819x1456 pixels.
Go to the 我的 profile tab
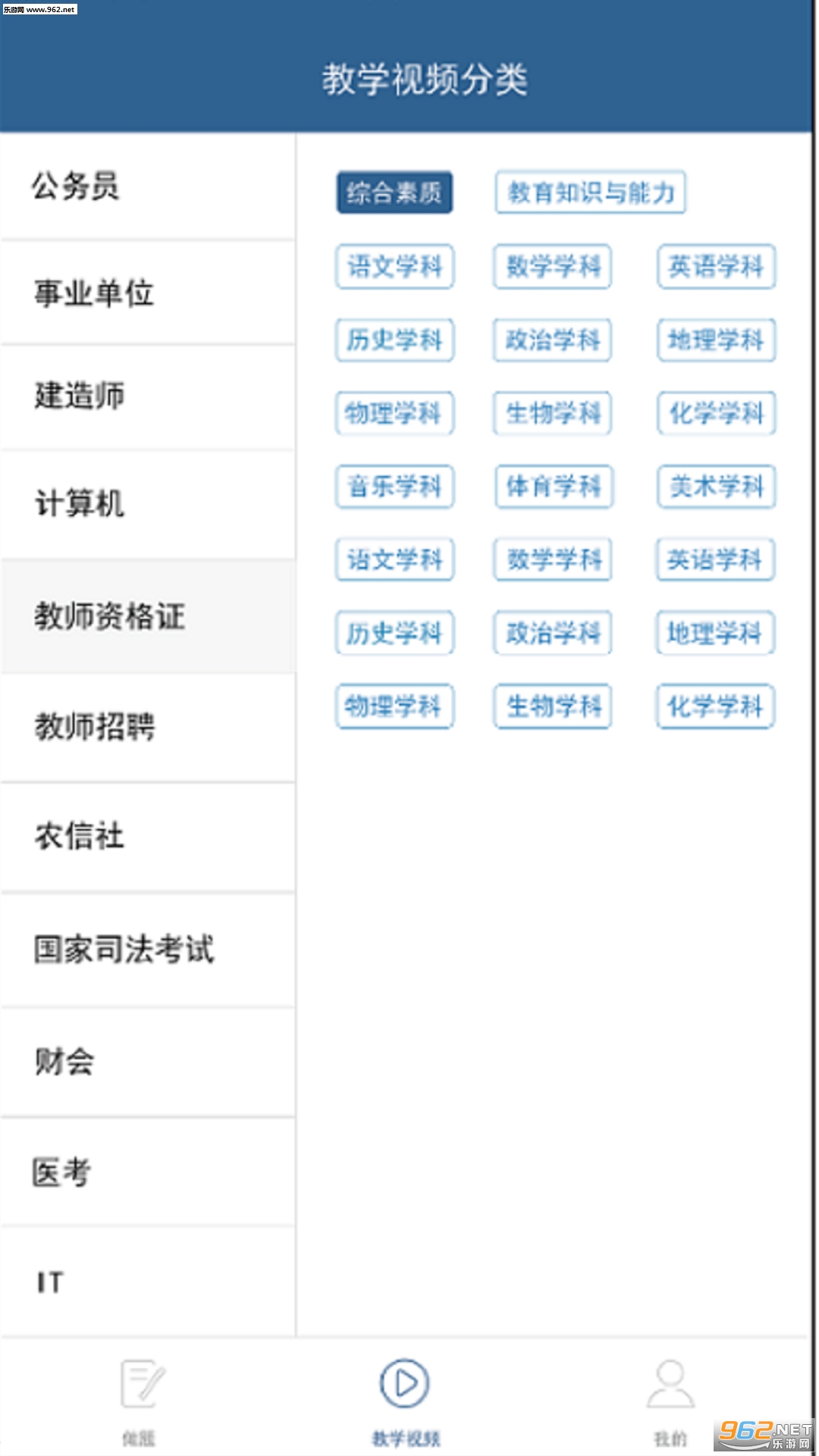click(670, 1401)
